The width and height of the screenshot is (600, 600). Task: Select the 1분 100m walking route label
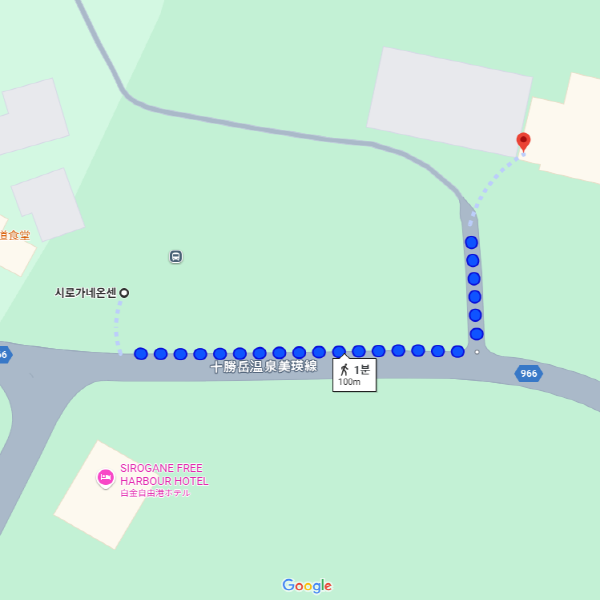coord(354,375)
